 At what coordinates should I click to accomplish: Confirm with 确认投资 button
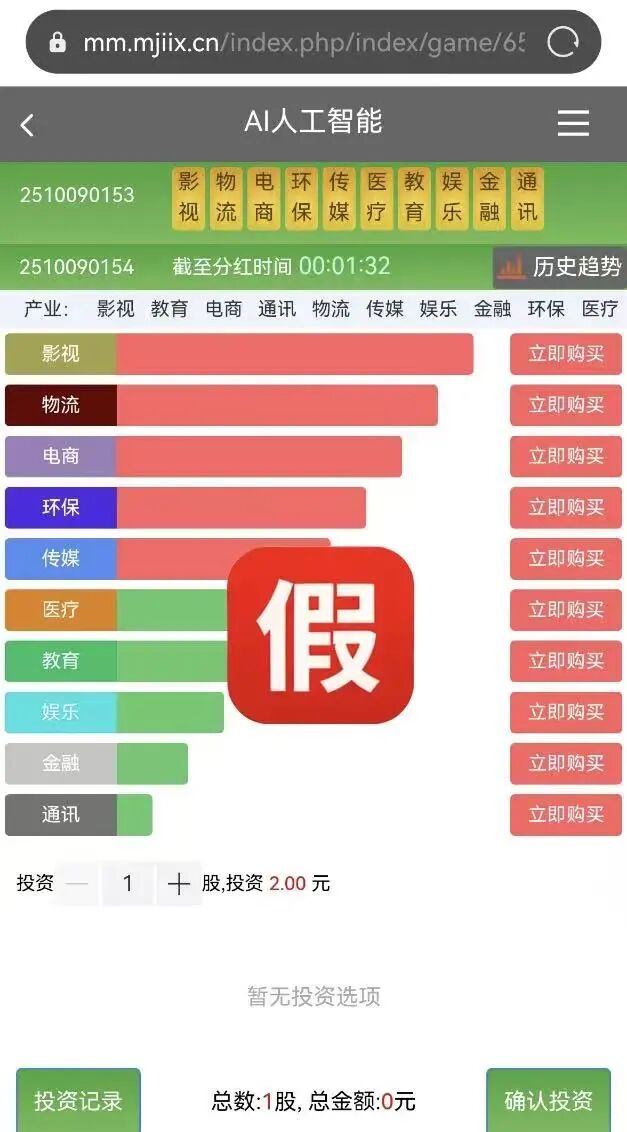coord(548,1100)
